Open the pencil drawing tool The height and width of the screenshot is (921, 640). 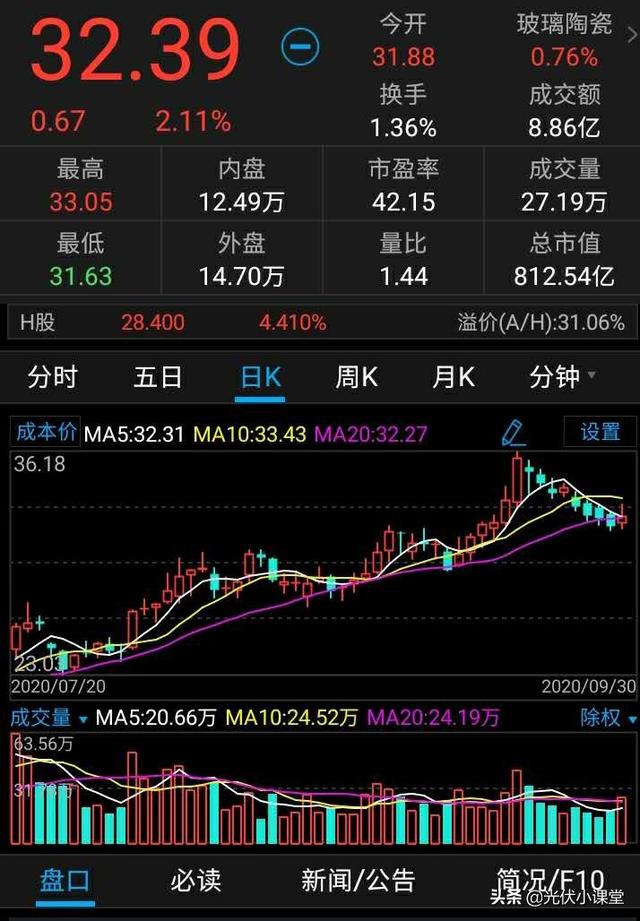pos(513,432)
